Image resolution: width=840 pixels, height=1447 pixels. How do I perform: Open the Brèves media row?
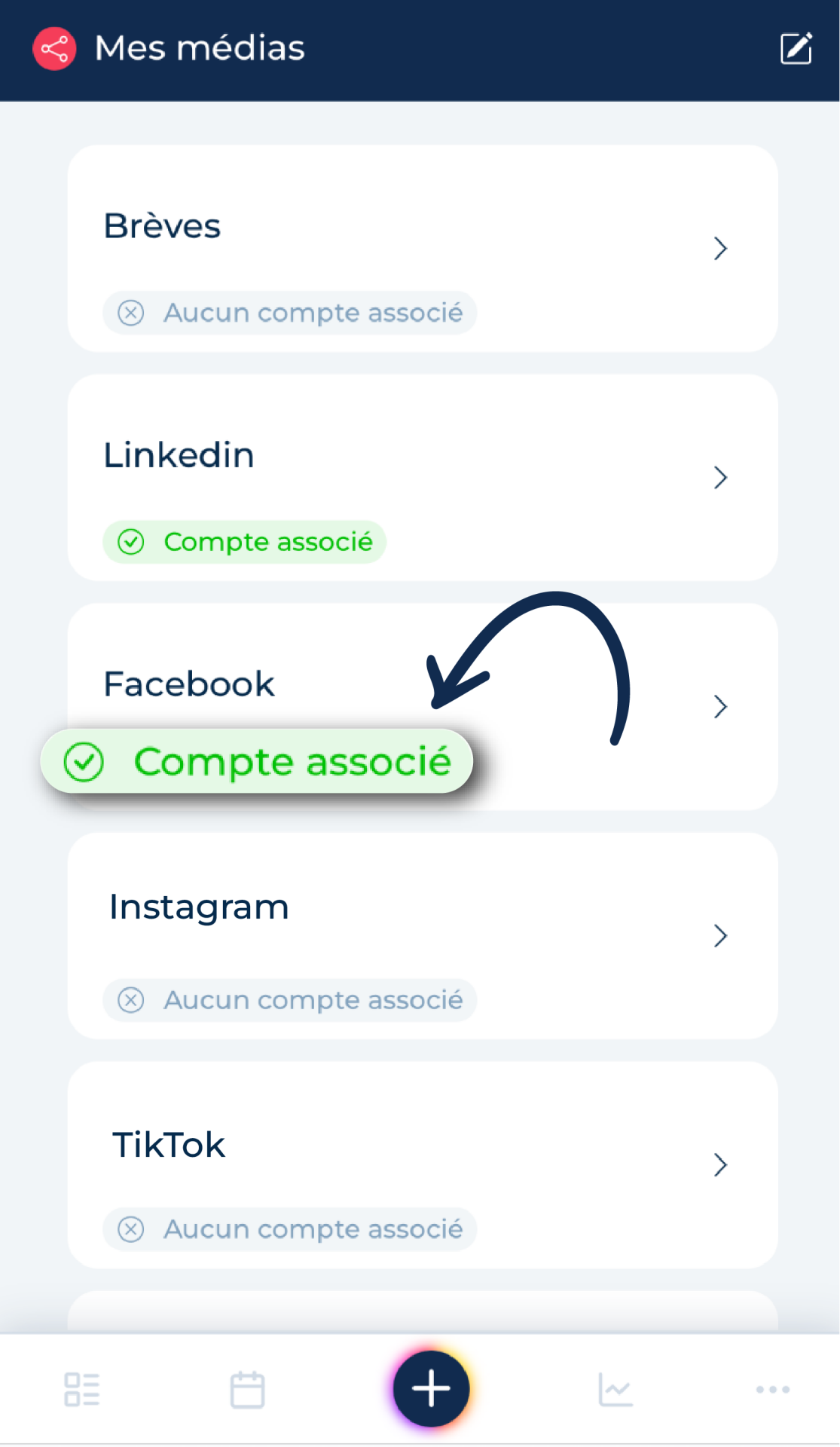tap(423, 249)
